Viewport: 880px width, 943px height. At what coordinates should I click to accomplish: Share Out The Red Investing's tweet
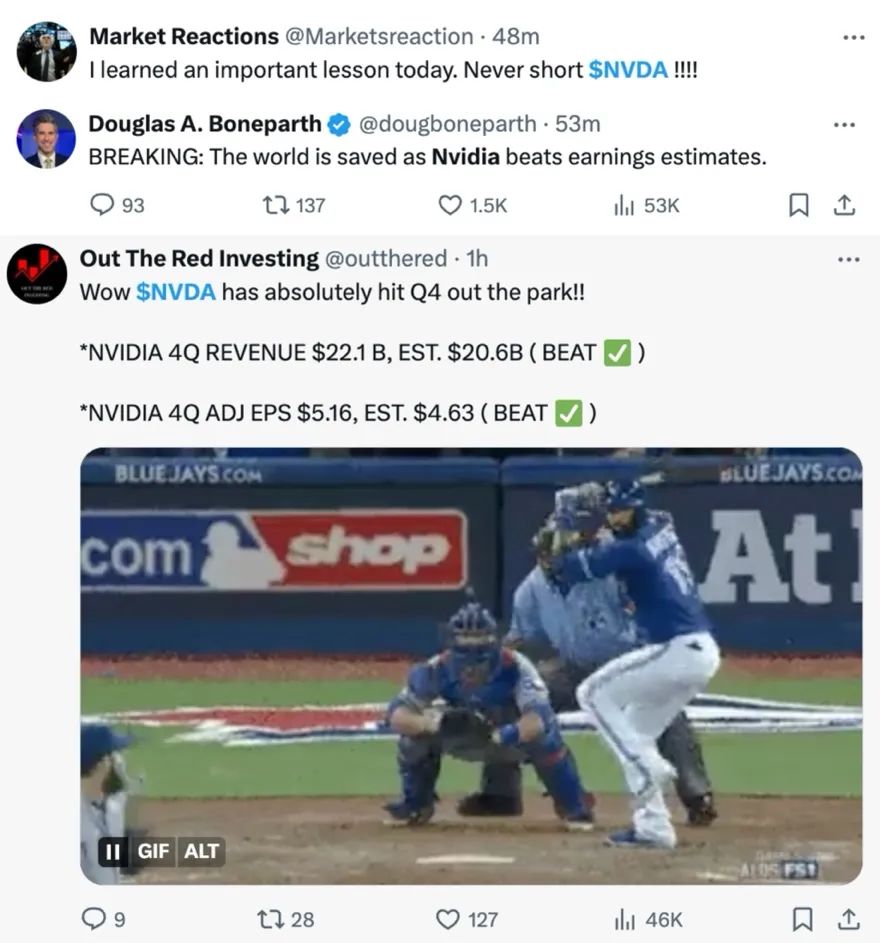coord(845,918)
